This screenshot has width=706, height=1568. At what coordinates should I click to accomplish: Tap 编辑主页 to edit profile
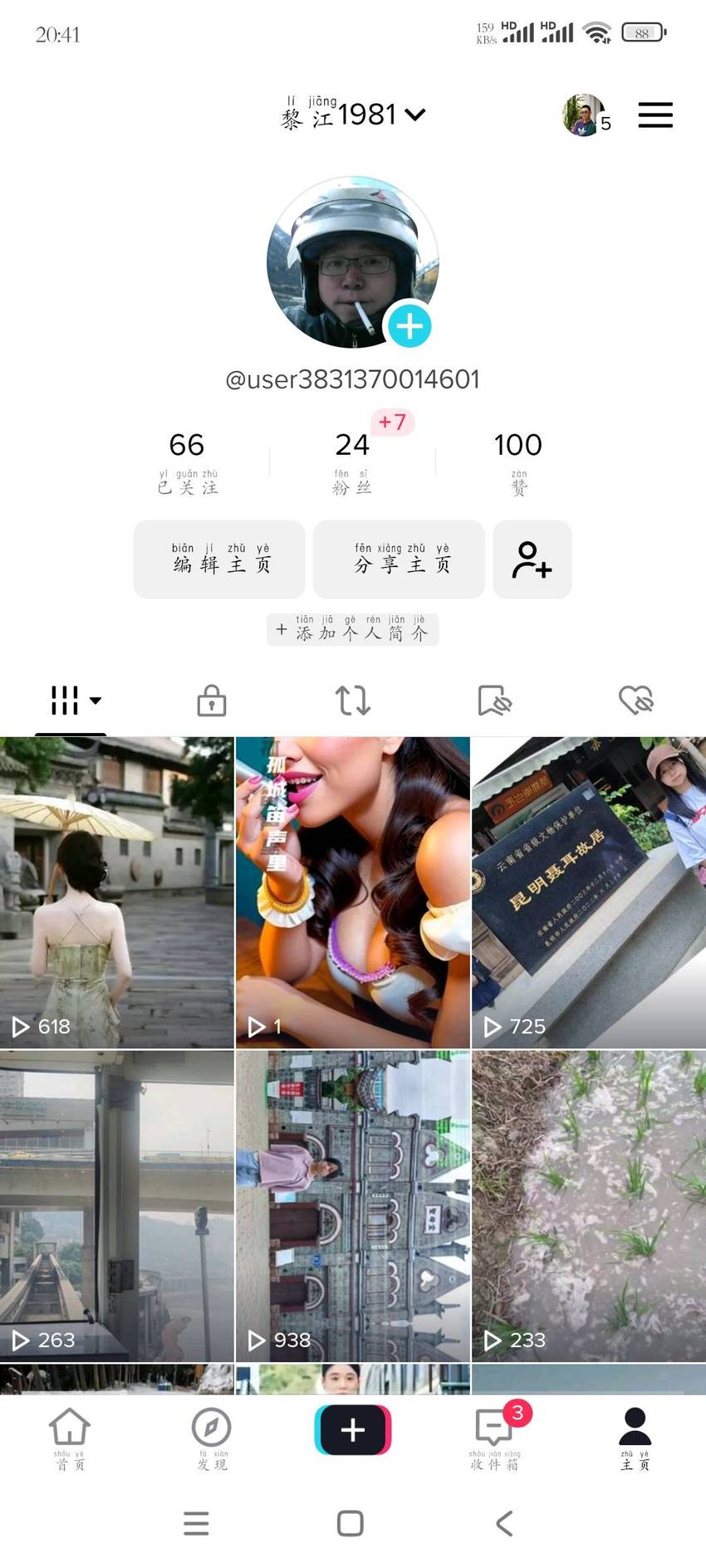219,559
